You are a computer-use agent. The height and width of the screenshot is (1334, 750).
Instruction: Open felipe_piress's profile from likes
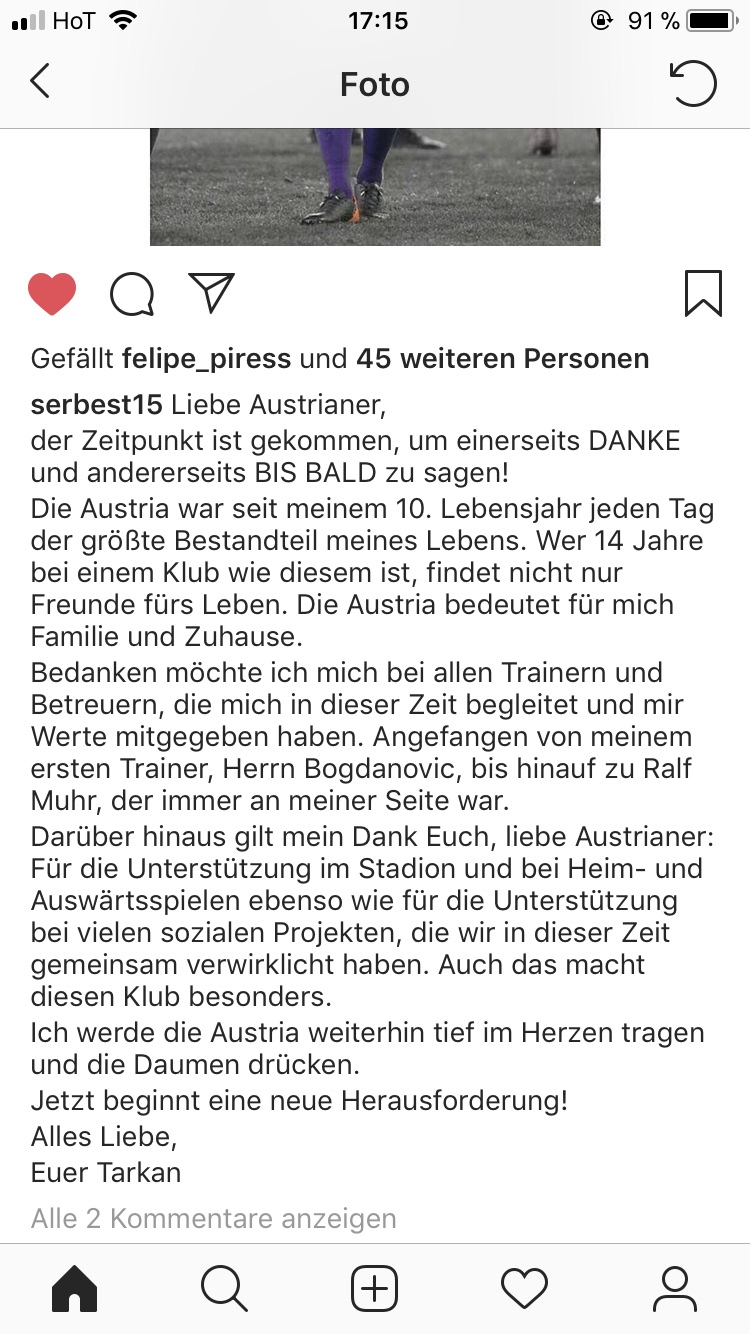[206, 358]
